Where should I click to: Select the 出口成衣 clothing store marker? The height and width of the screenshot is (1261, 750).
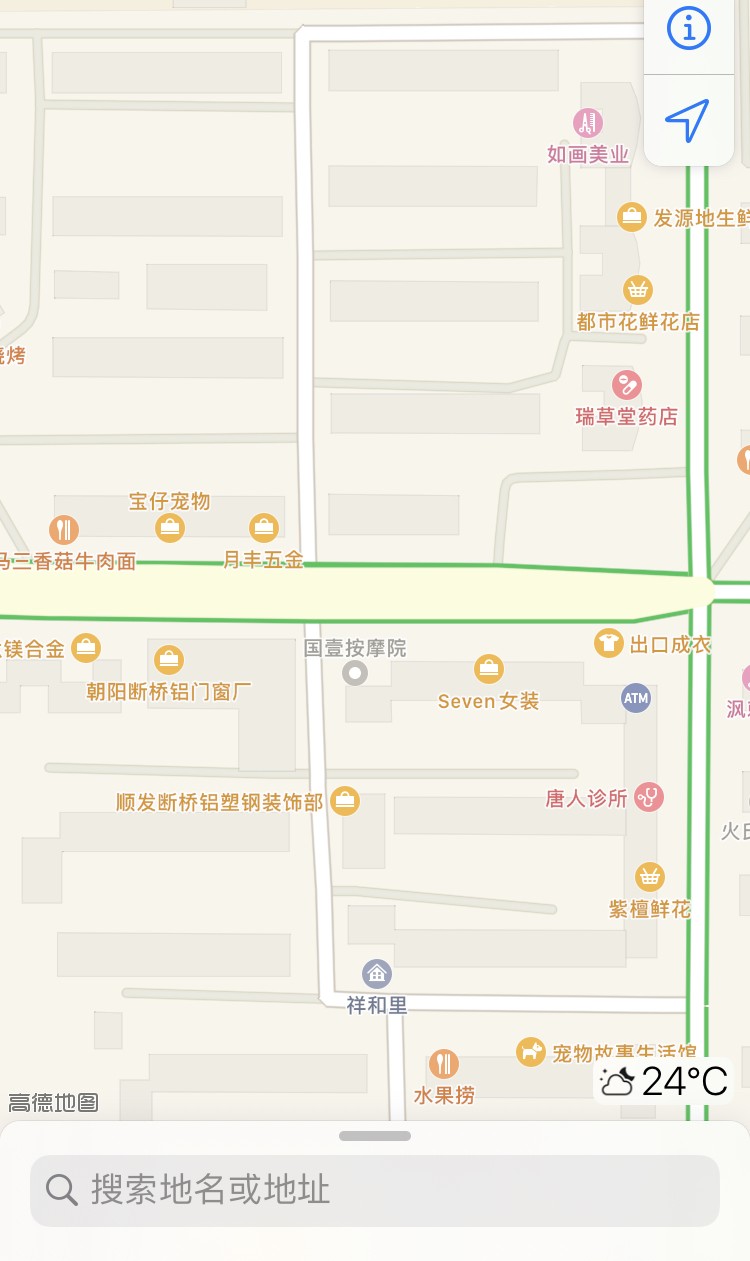click(609, 643)
